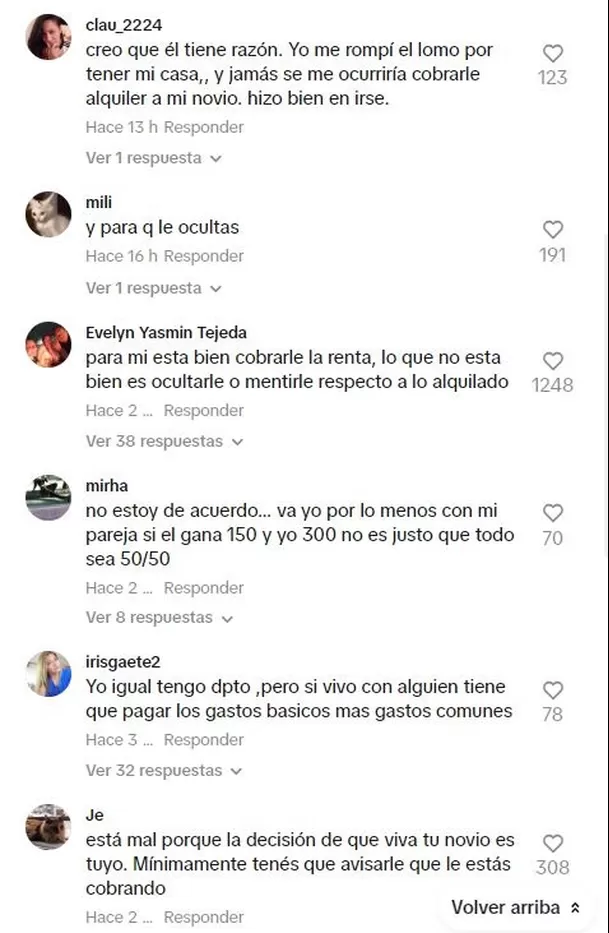Like Evelyn Yasmin Tejeda's comment
Viewport: 609px width, 933px height.
click(552, 361)
